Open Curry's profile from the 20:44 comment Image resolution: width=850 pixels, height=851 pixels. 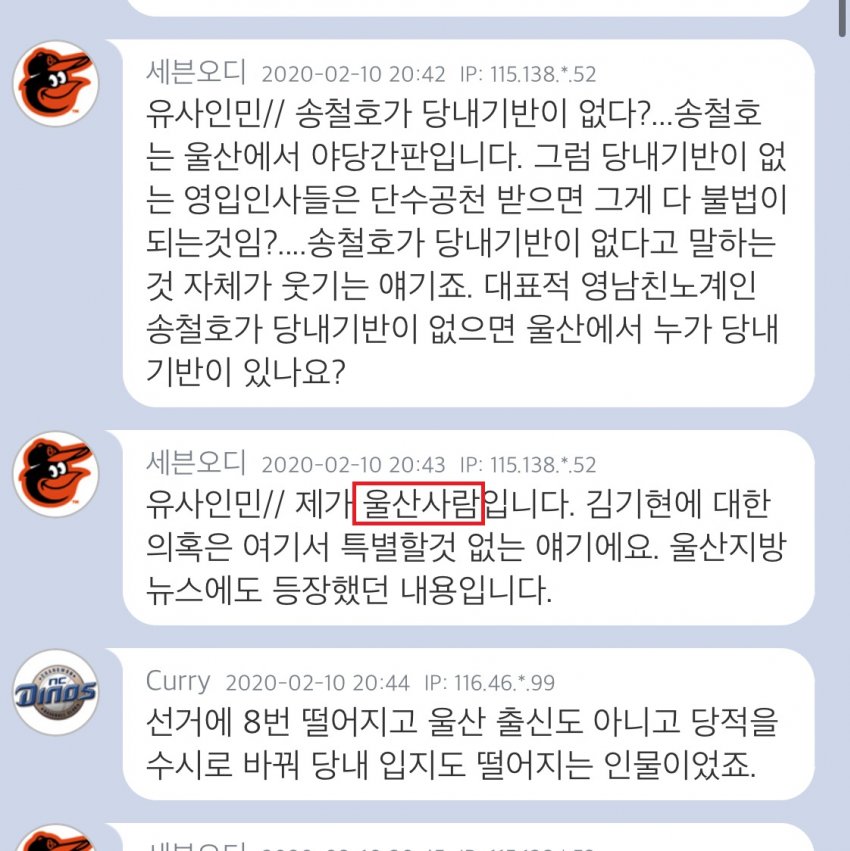(178, 682)
